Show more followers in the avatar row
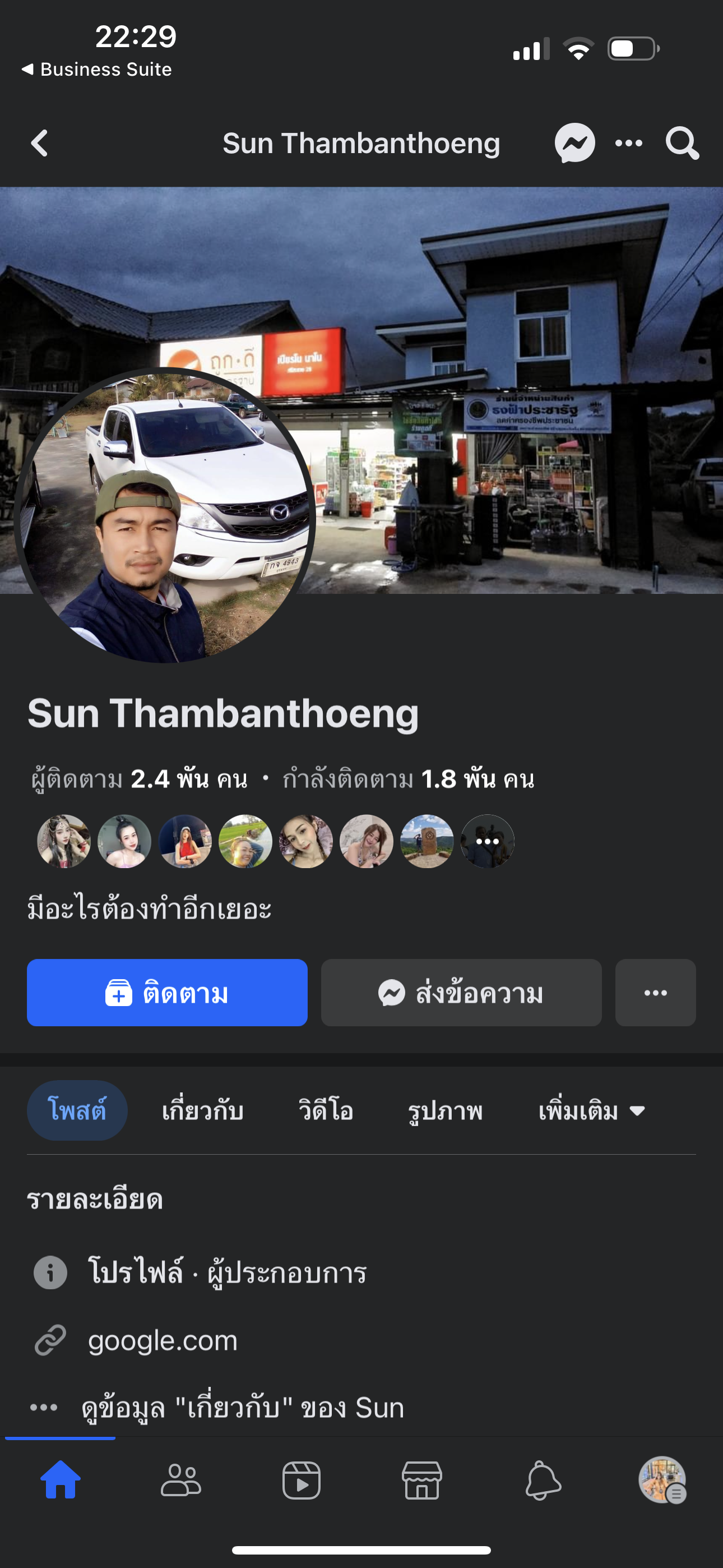This screenshot has width=723, height=1568. coord(487,841)
